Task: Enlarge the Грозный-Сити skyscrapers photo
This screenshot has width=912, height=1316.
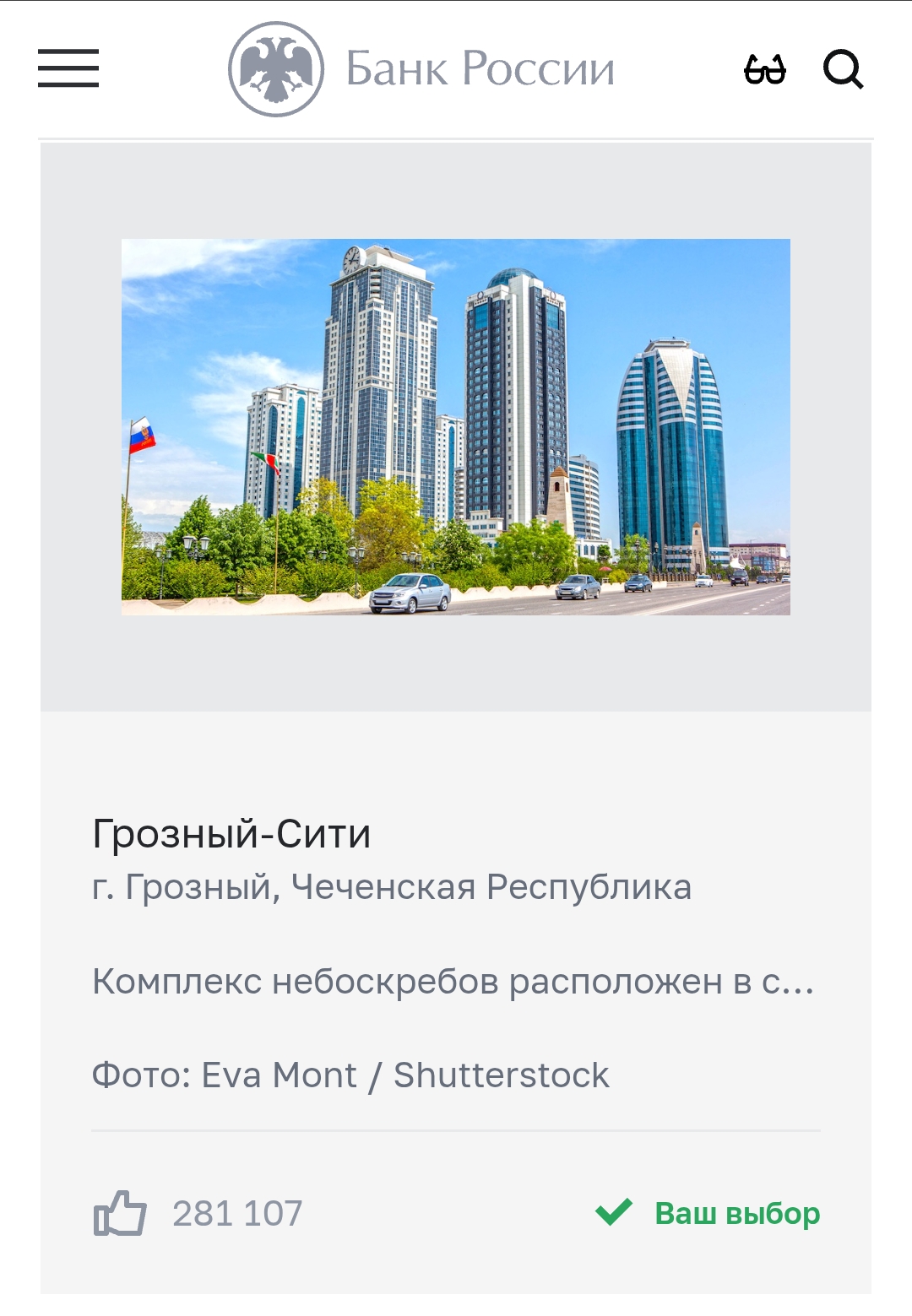Action: point(455,426)
